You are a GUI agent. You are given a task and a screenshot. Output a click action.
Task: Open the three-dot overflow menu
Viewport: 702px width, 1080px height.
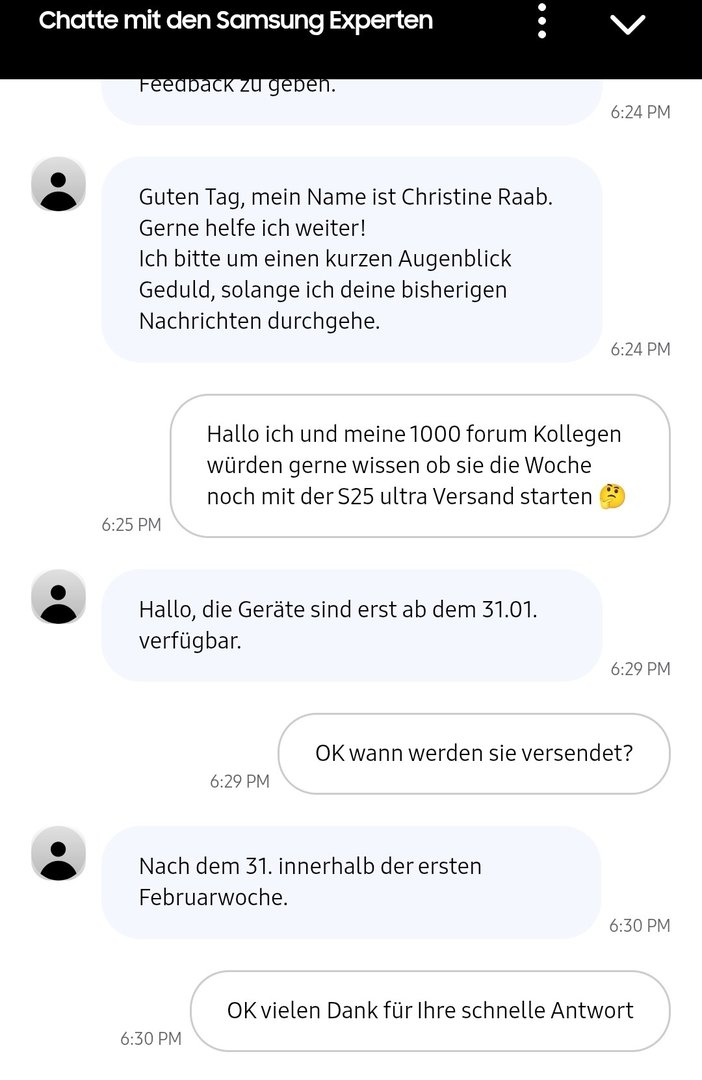tap(541, 21)
